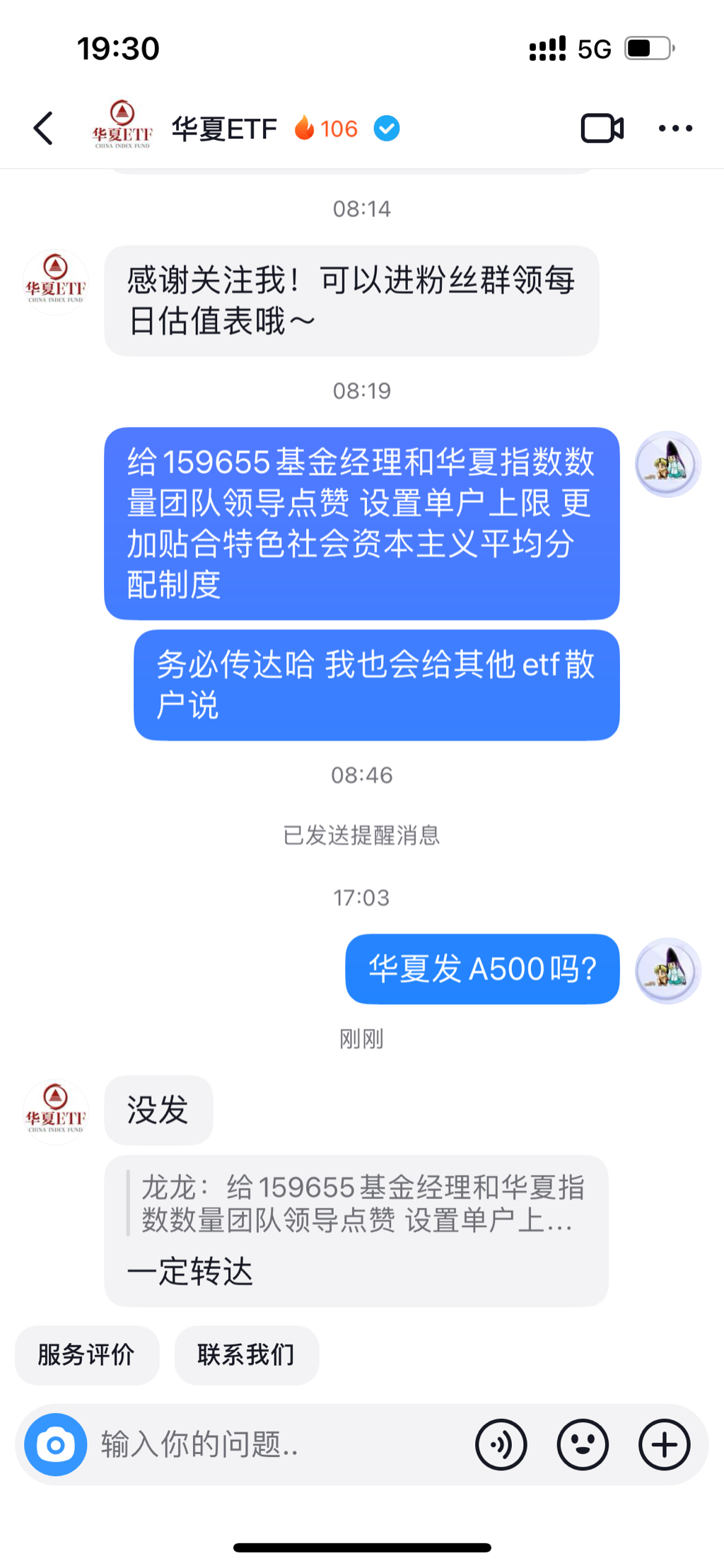Switch to voice input
This screenshot has height=1568, width=724.
501,1444
